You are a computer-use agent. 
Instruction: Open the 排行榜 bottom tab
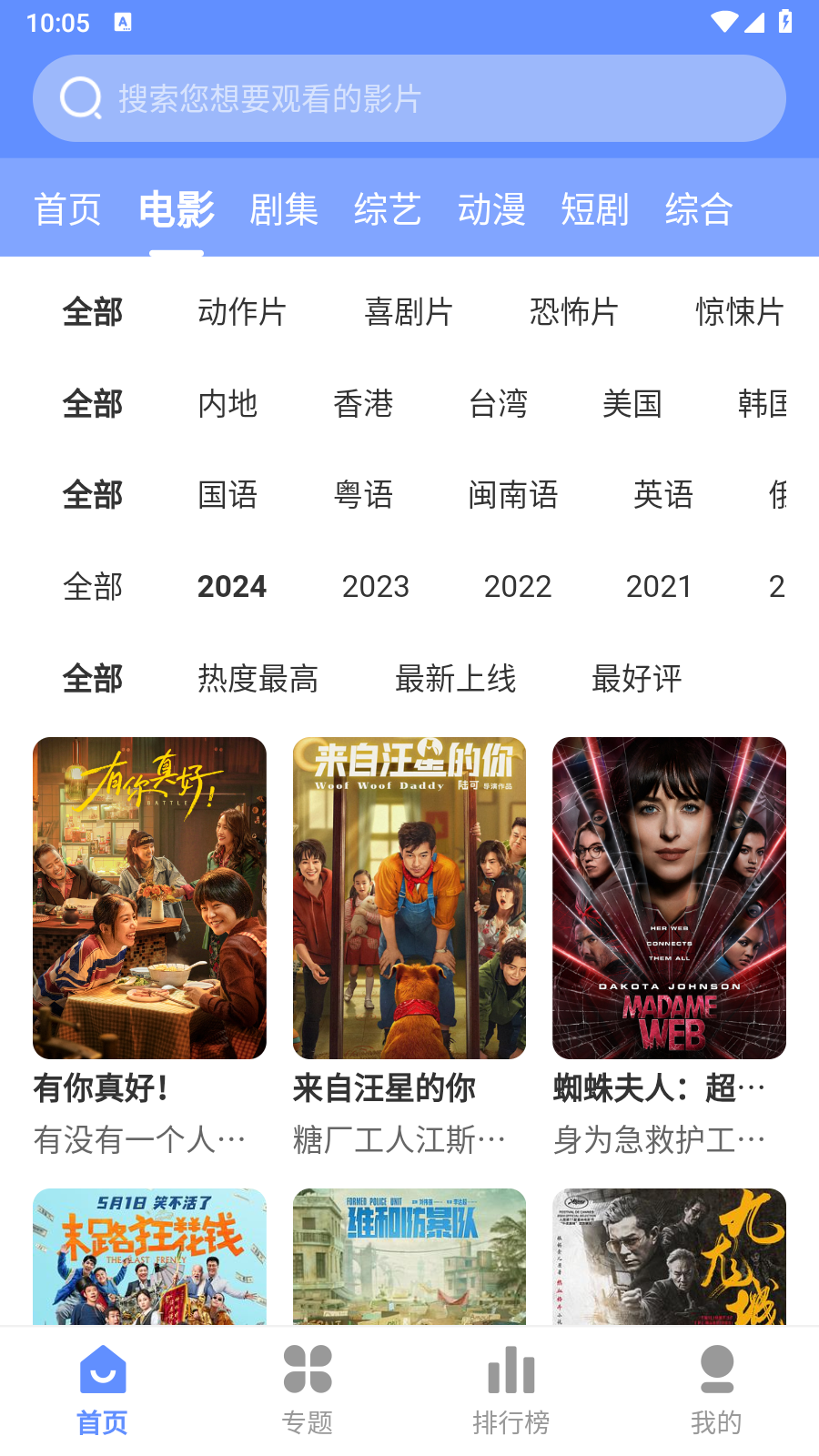click(x=511, y=1390)
